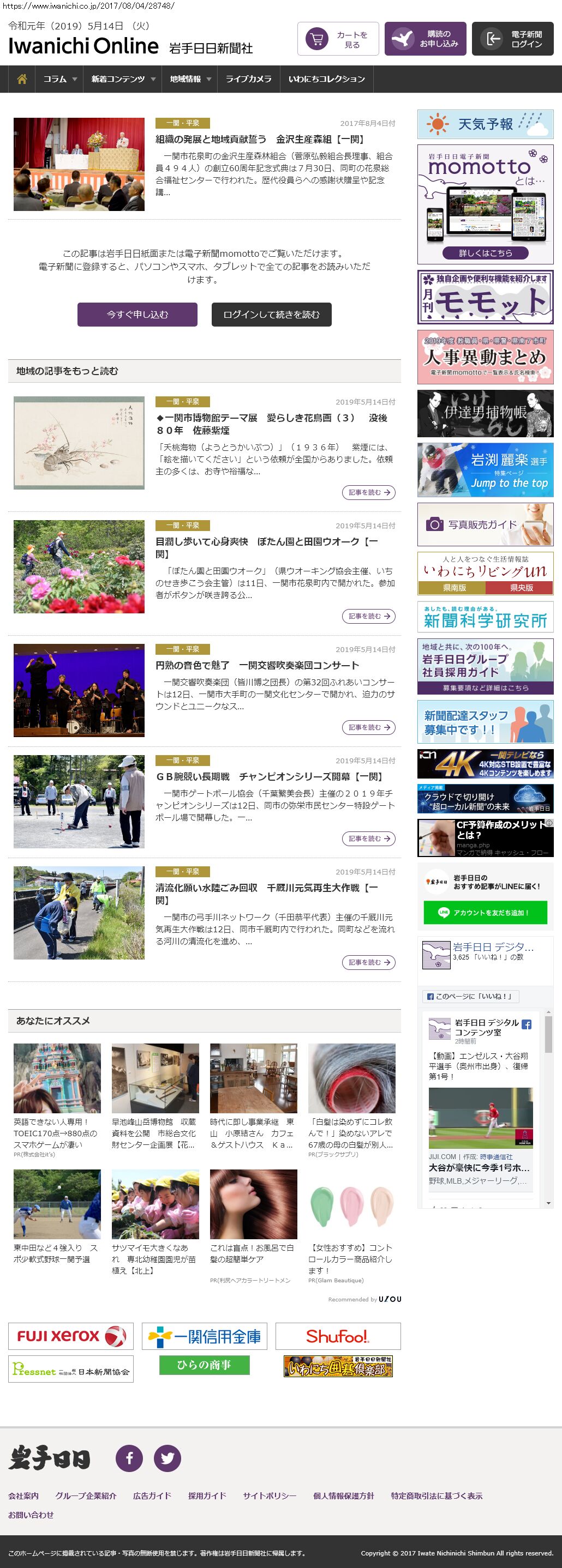
Task: Read the ぼたん園と田園ウオーク article via 記事を読む
Action: coord(368,616)
